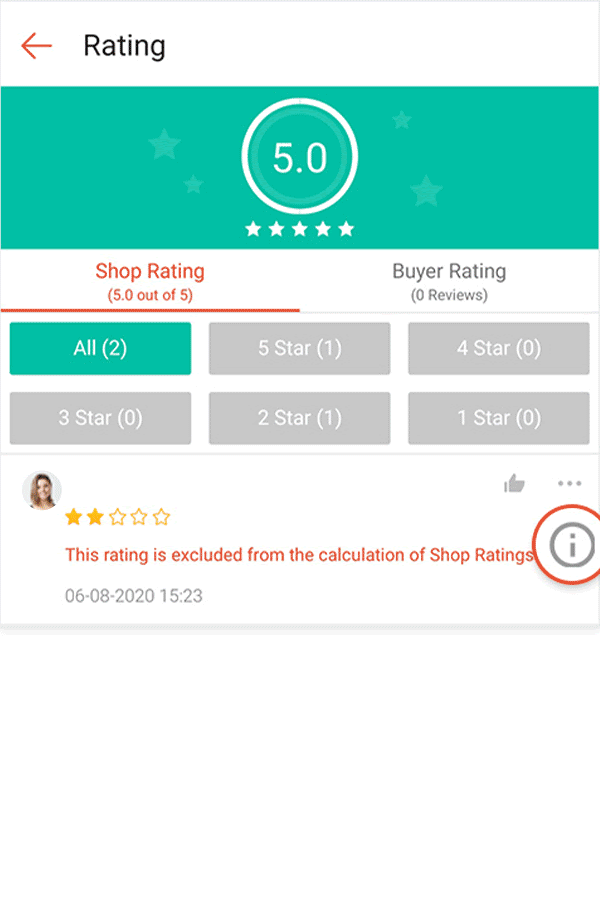Filter reviews by 4 Star (0)
Screen dimensions: 600x903
coord(498,348)
